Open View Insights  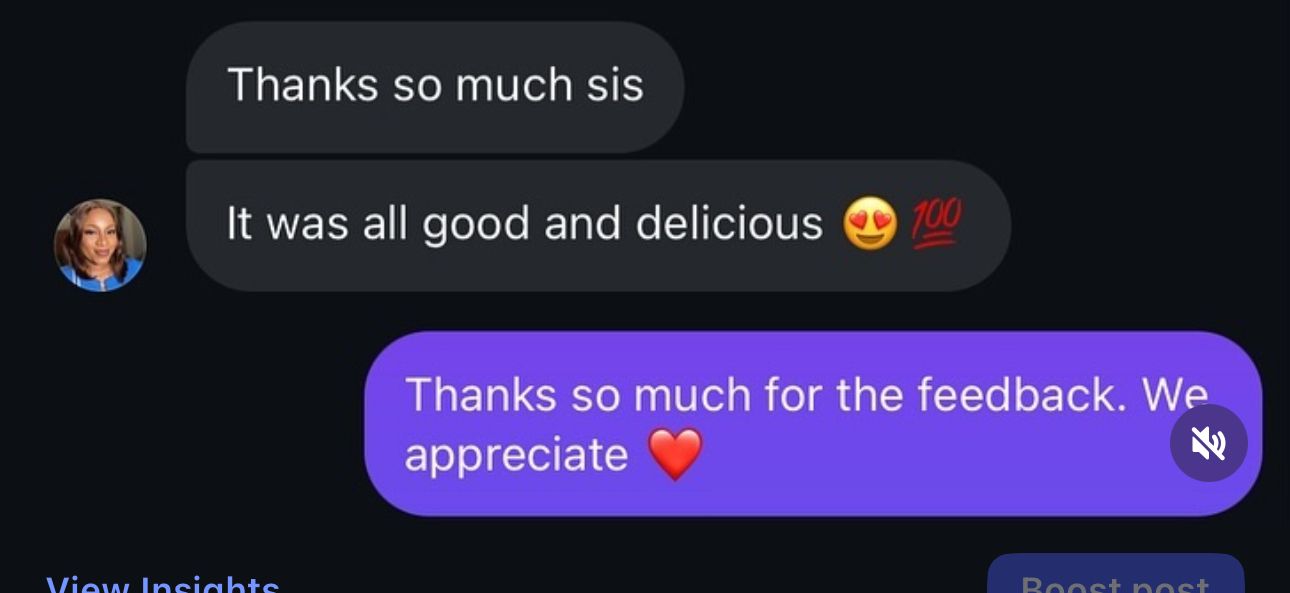coord(163,583)
